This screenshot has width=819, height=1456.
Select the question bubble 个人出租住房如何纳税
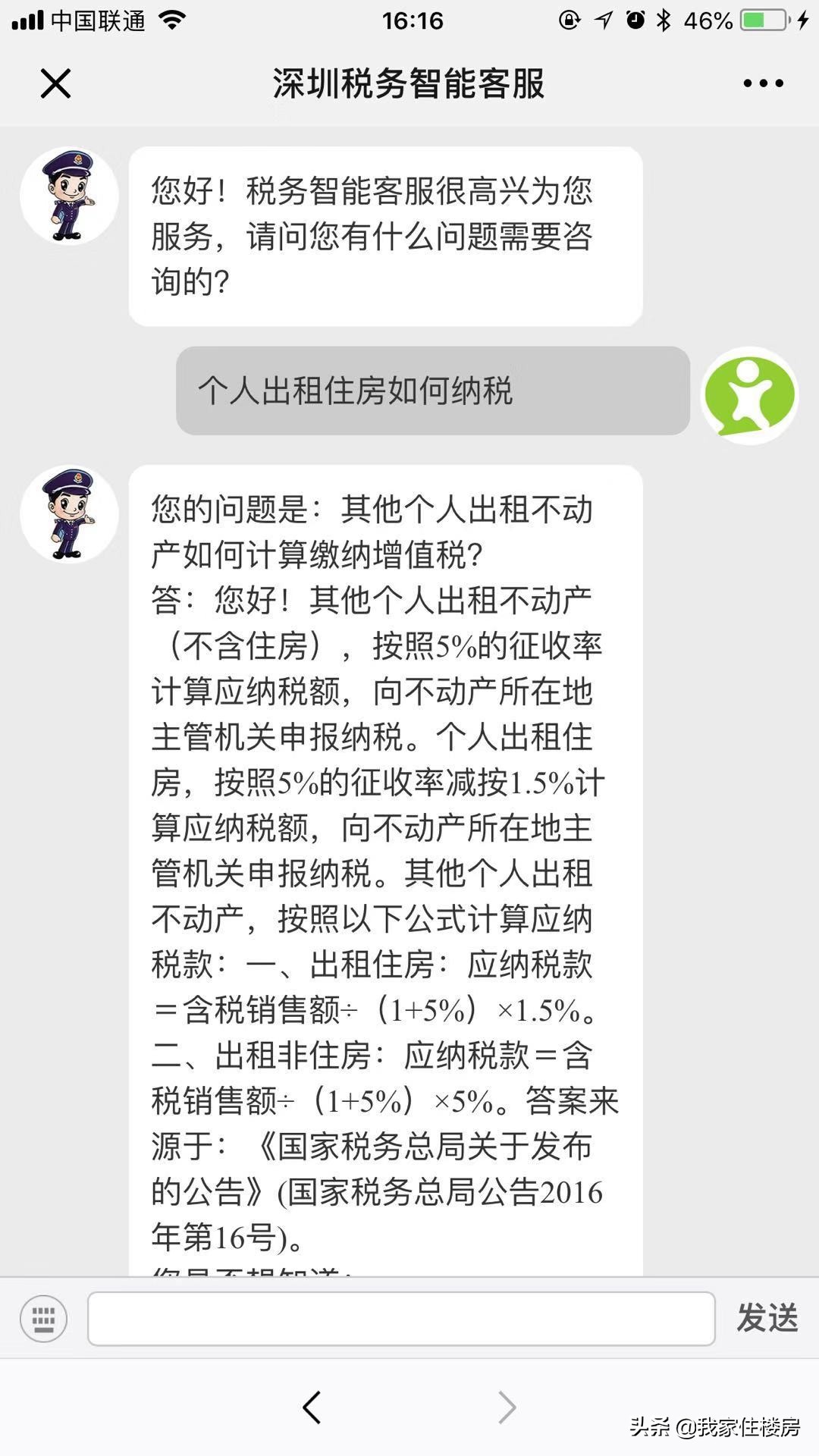tap(432, 391)
